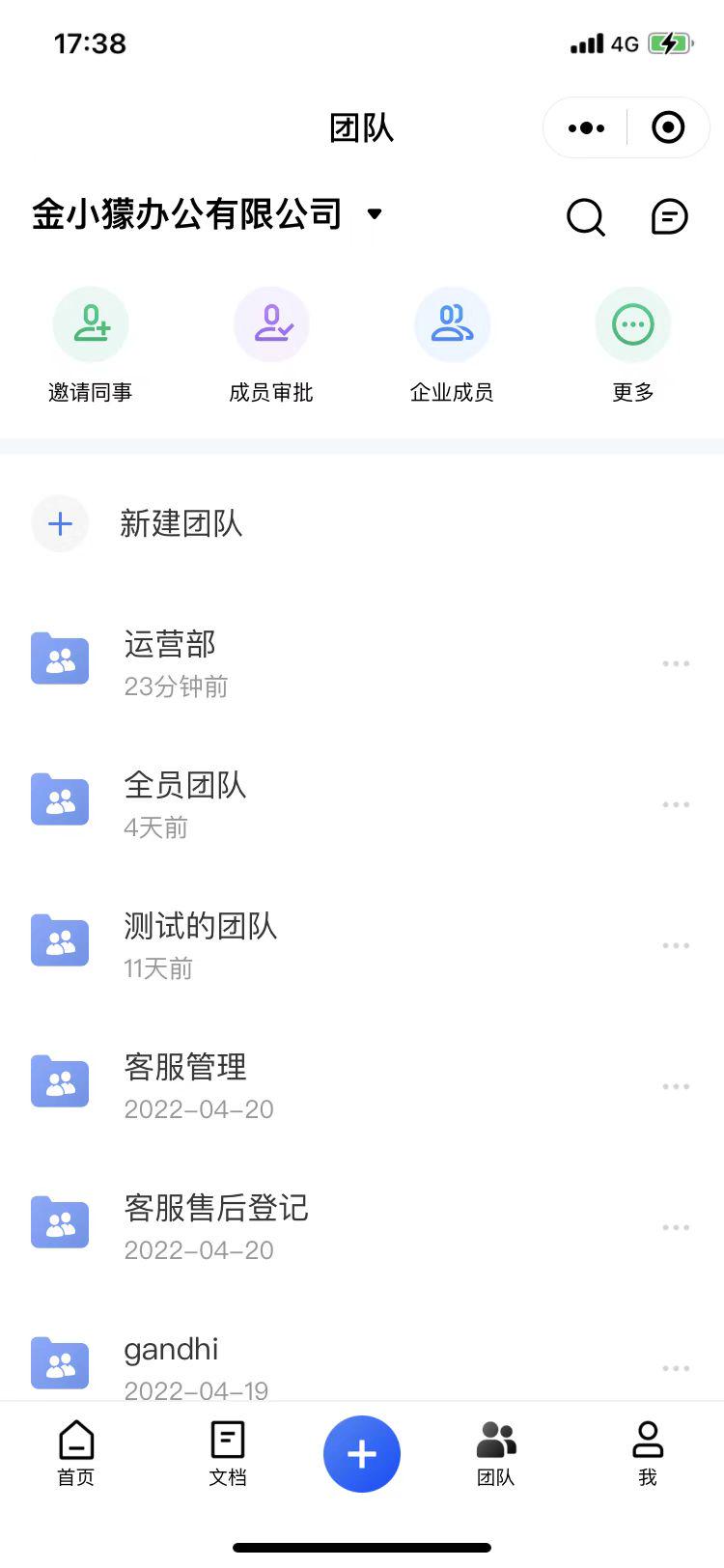This screenshot has width=724, height=1568.
Task: Tap 邀请同事 to invite colleagues
Action: pos(91,346)
